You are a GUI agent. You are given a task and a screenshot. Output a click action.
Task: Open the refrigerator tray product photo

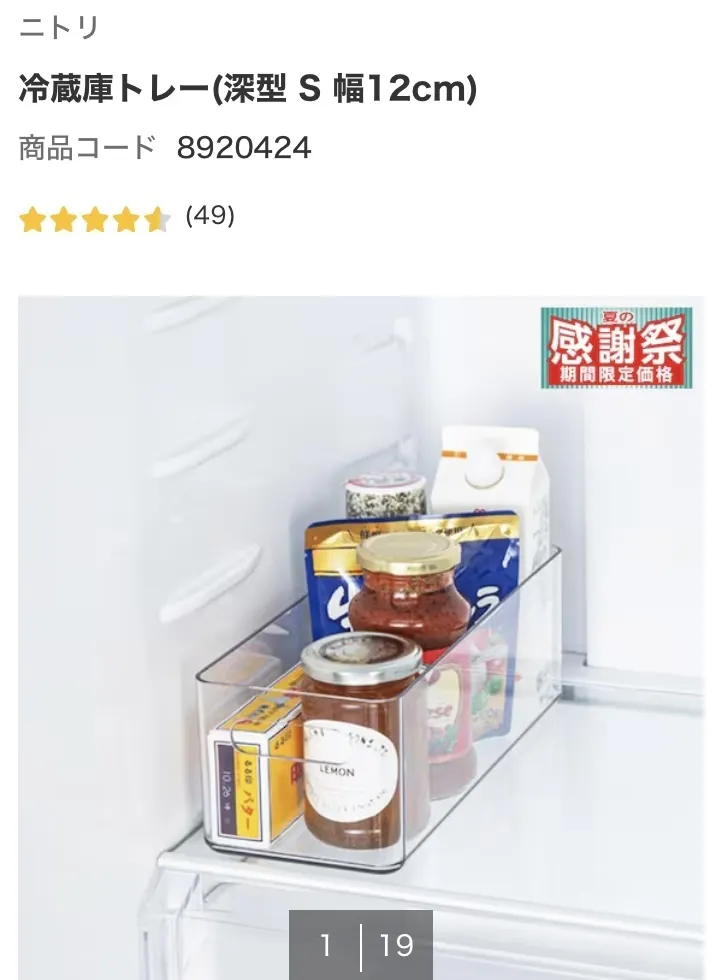tap(360, 620)
